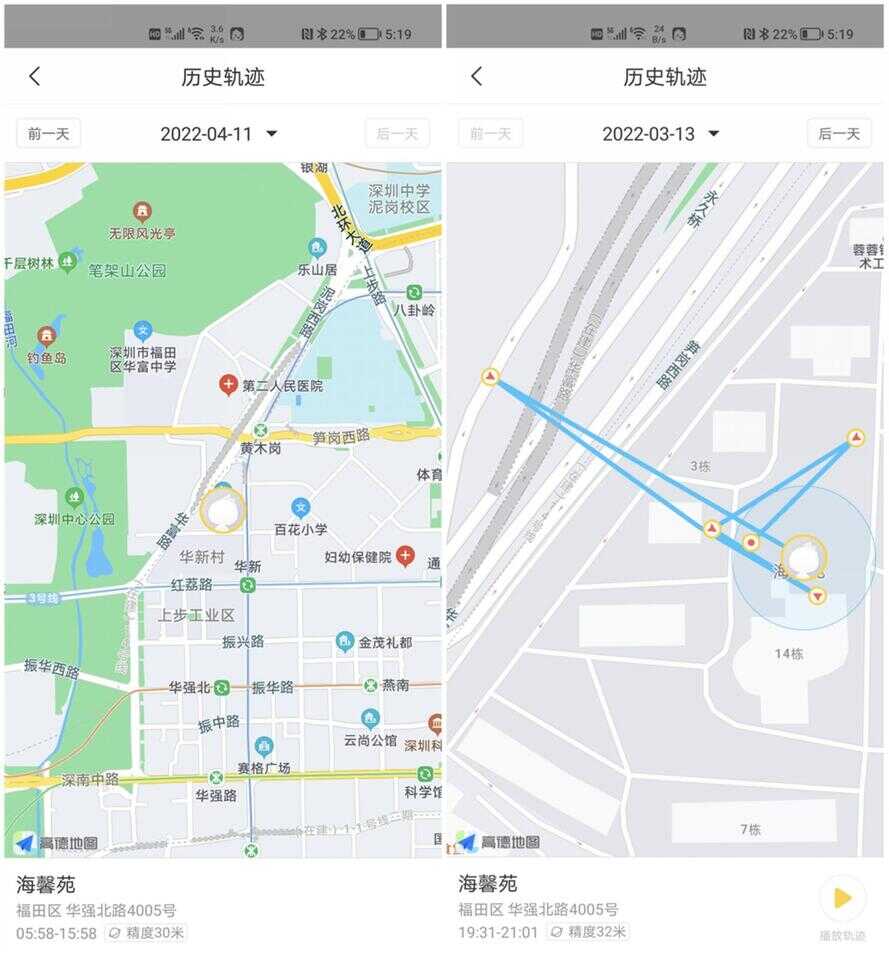Image resolution: width=889 pixels, height=960 pixels.
Task: Go back from the 2022-03-13 history track screen
Action: tap(477, 77)
